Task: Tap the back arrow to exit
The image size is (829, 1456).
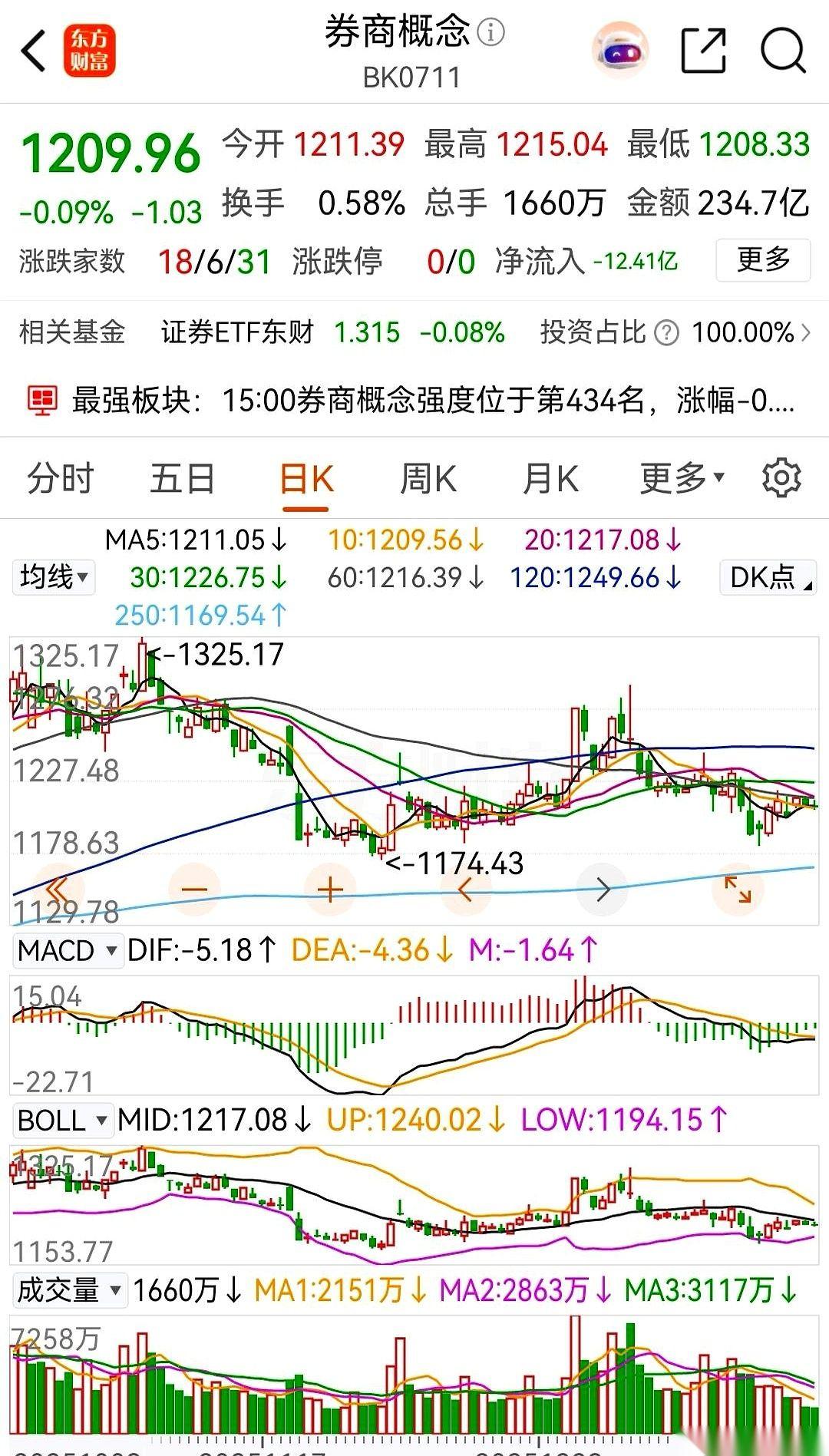Action: 32,48
